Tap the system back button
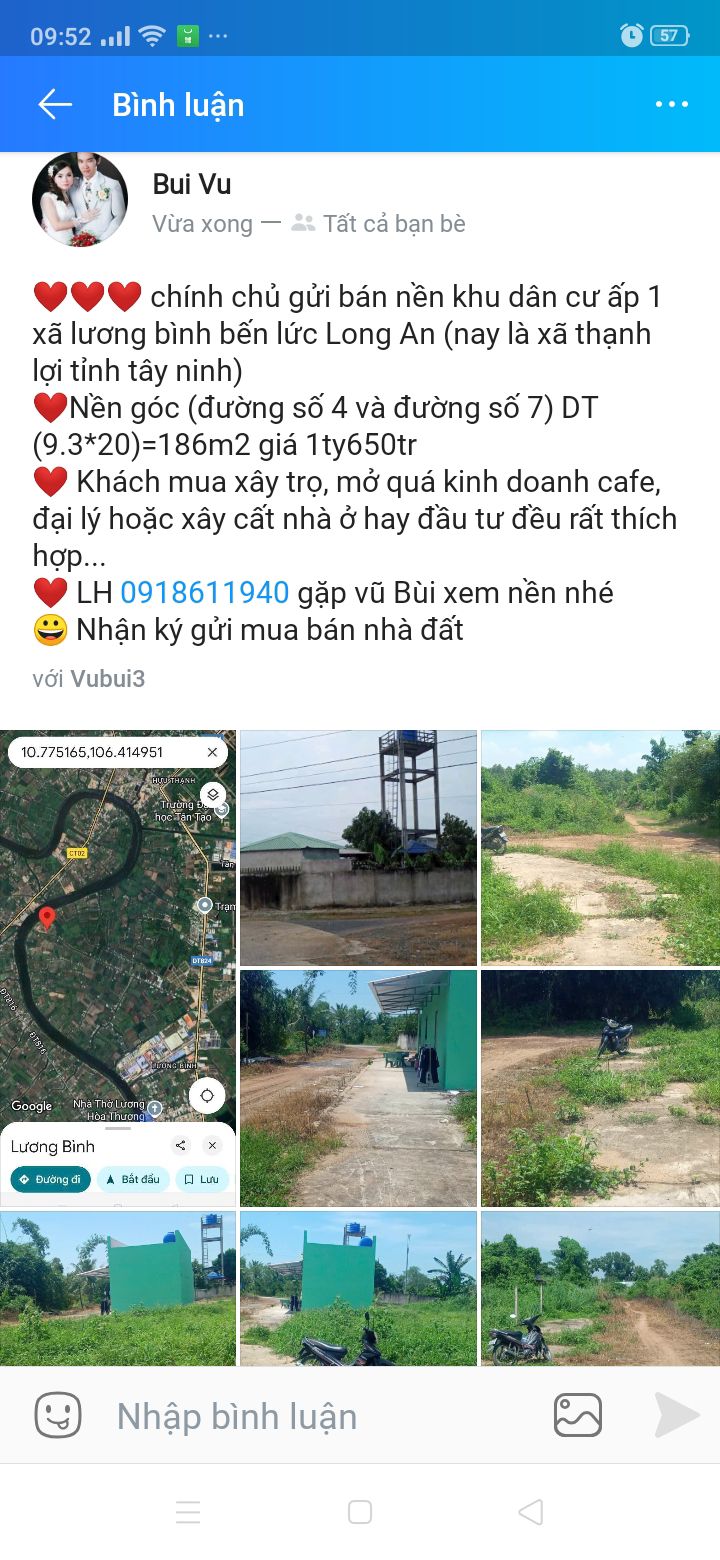The image size is (720, 1560). point(531,1511)
